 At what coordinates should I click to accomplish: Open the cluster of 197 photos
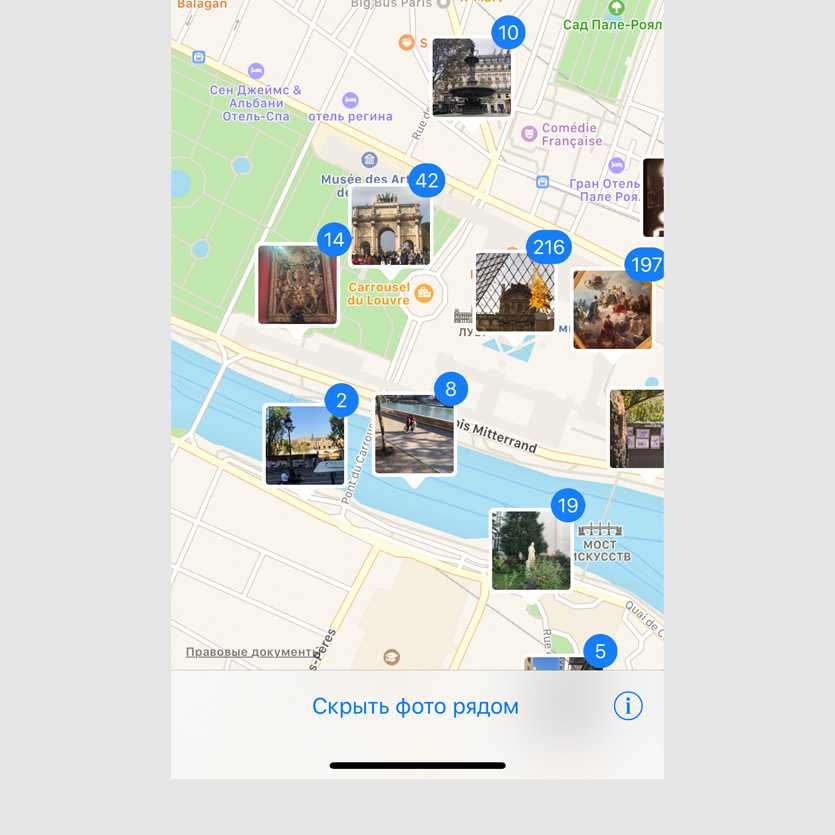612,309
